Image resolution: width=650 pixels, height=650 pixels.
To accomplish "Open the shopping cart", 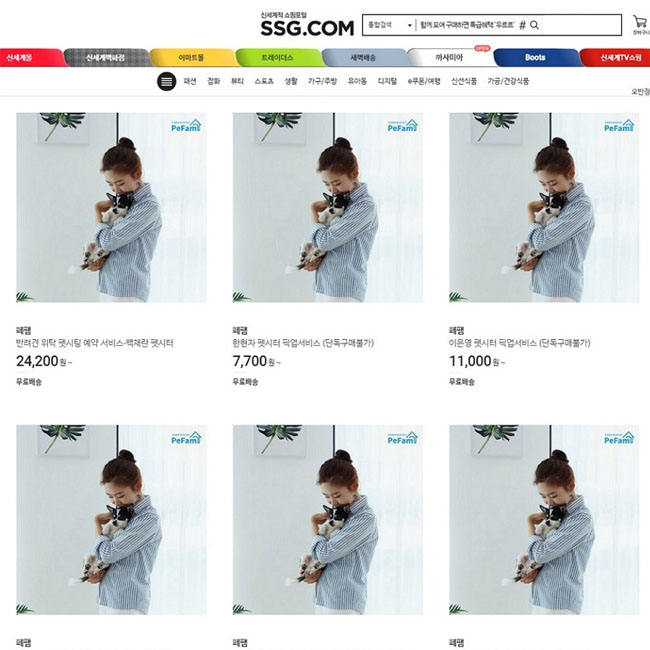I will pos(639,22).
